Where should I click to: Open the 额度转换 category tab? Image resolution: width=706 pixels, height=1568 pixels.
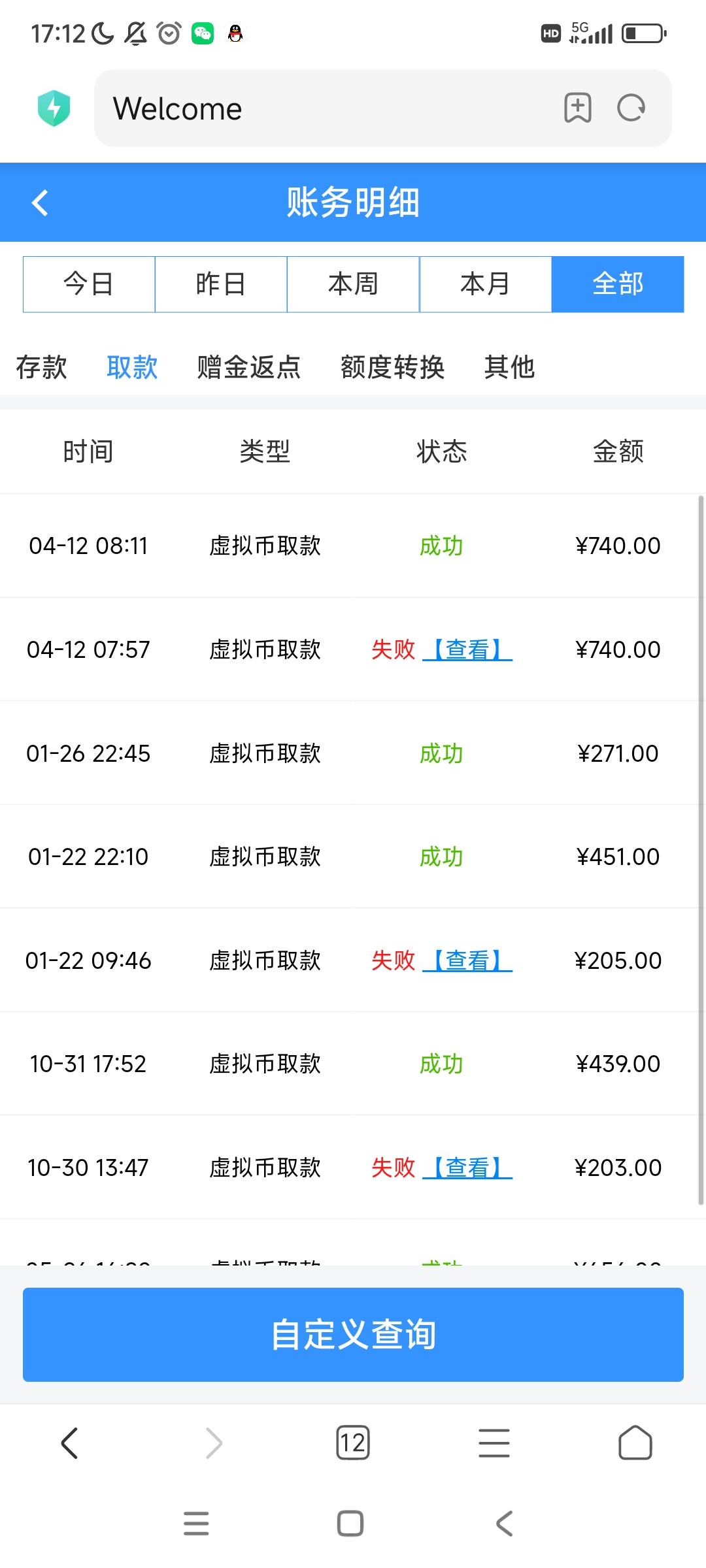pos(392,367)
